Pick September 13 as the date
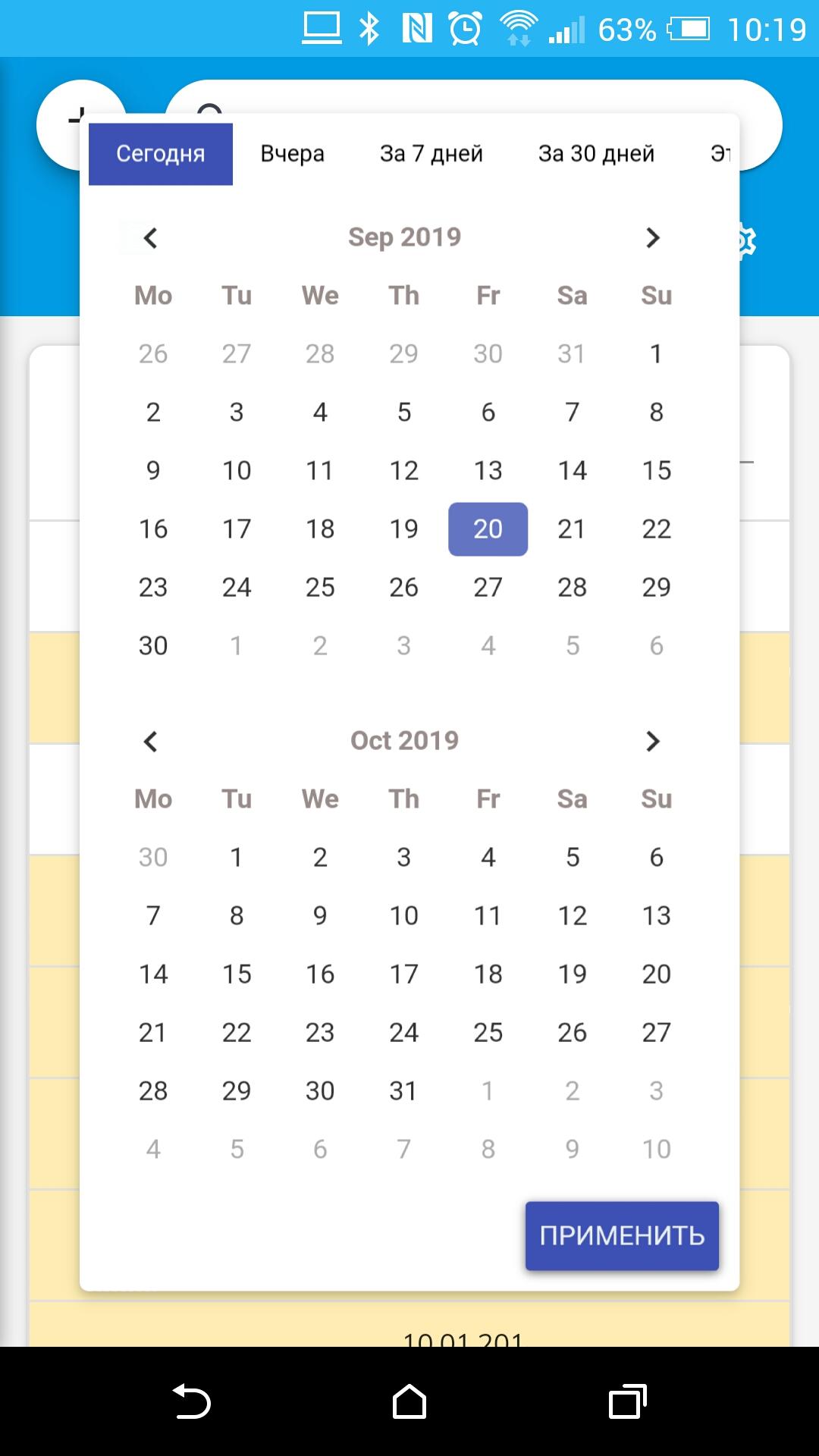Image resolution: width=819 pixels, height=1456 pixels. (488, 471)
